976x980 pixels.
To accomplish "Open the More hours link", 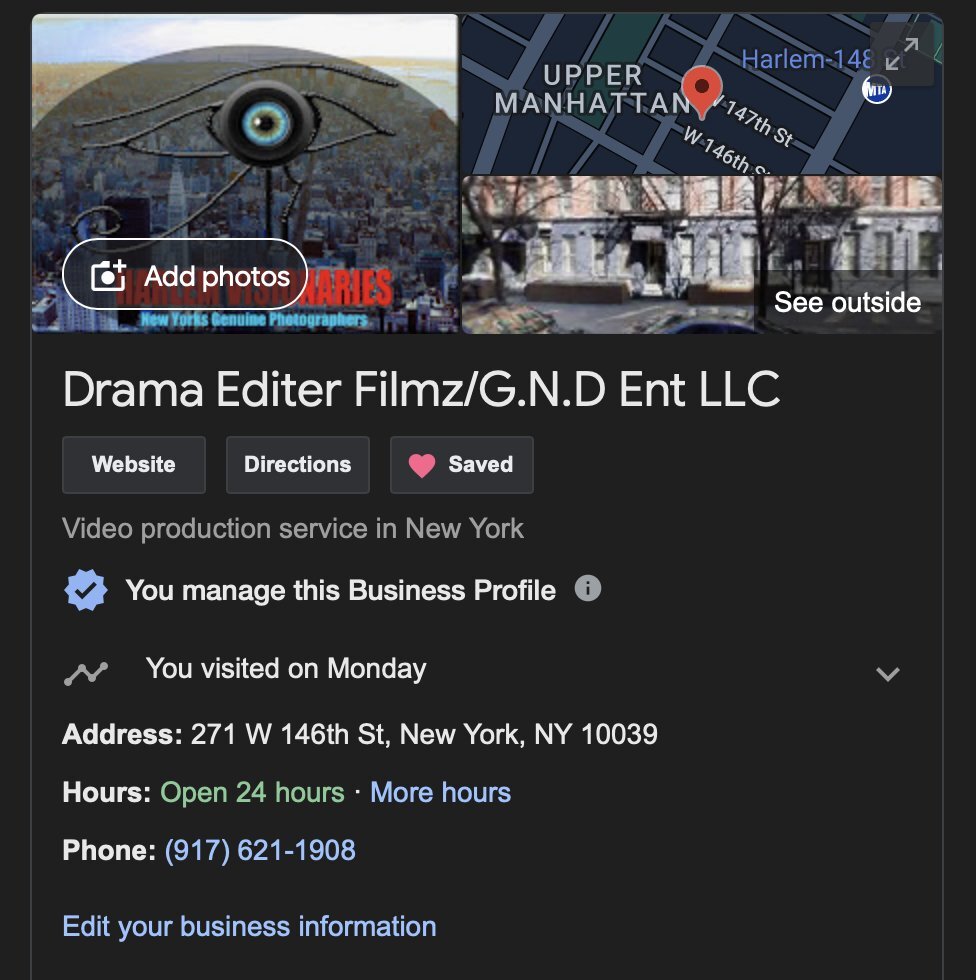I will (x=440, y=793).
